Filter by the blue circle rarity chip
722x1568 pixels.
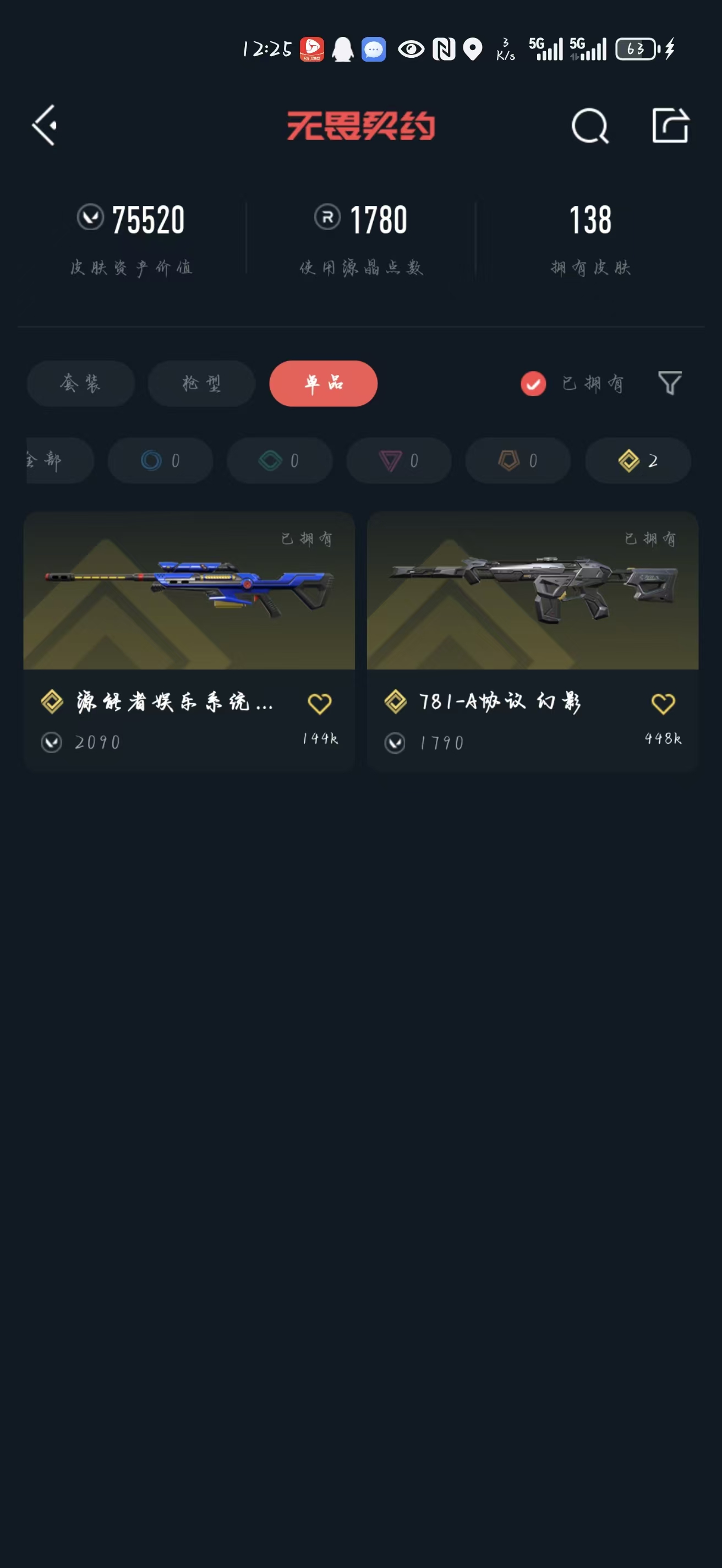[161, 460]
